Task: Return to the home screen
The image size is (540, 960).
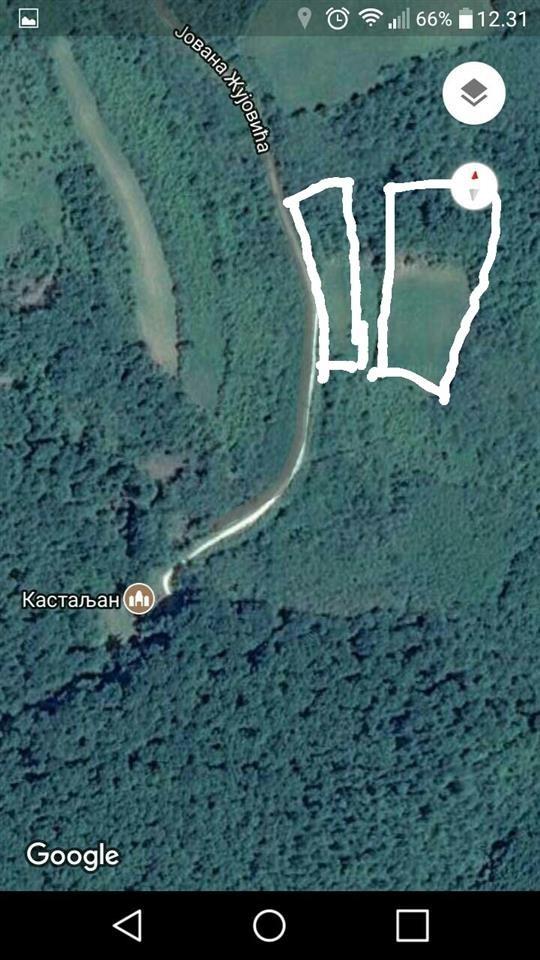Action: (x=269, y=924)
